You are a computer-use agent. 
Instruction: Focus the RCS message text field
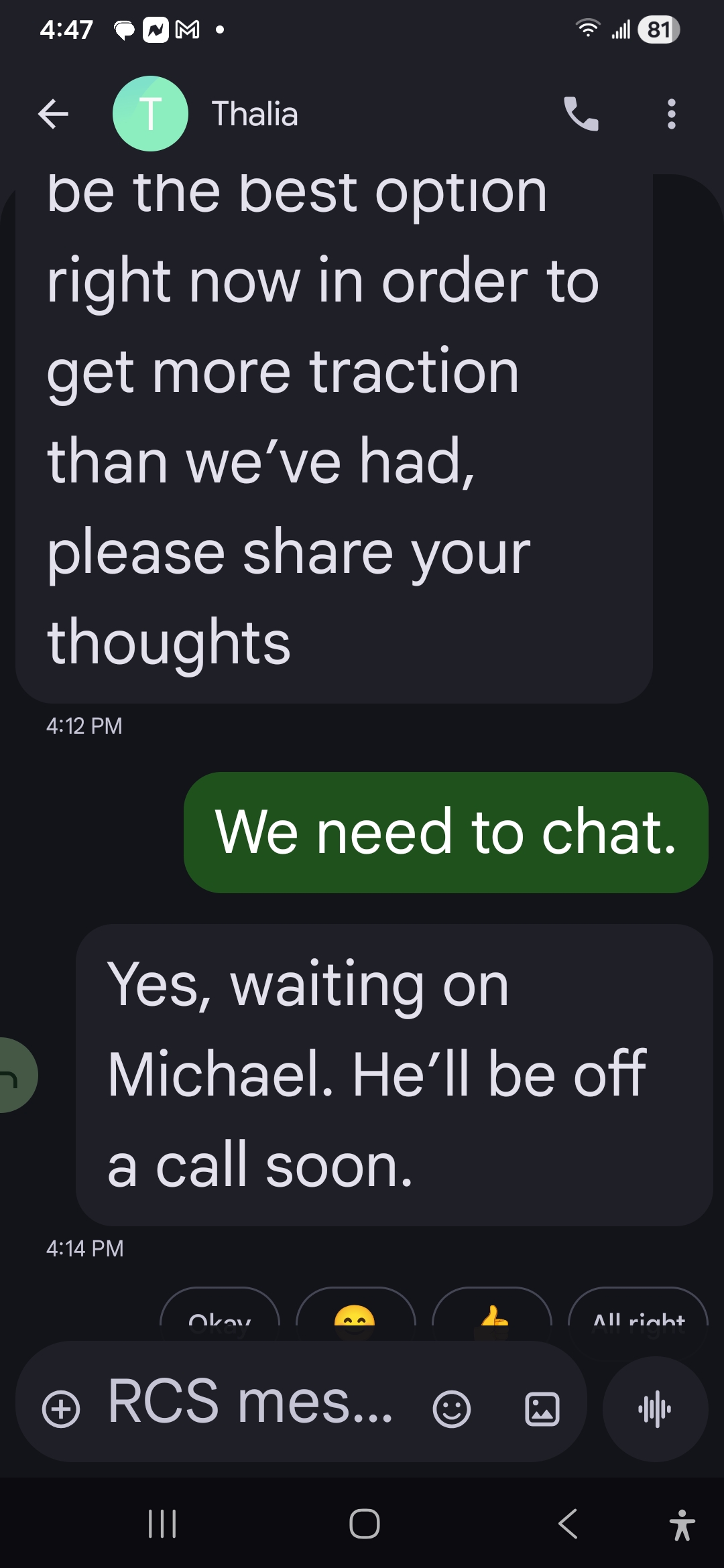tap(251, 1402)
